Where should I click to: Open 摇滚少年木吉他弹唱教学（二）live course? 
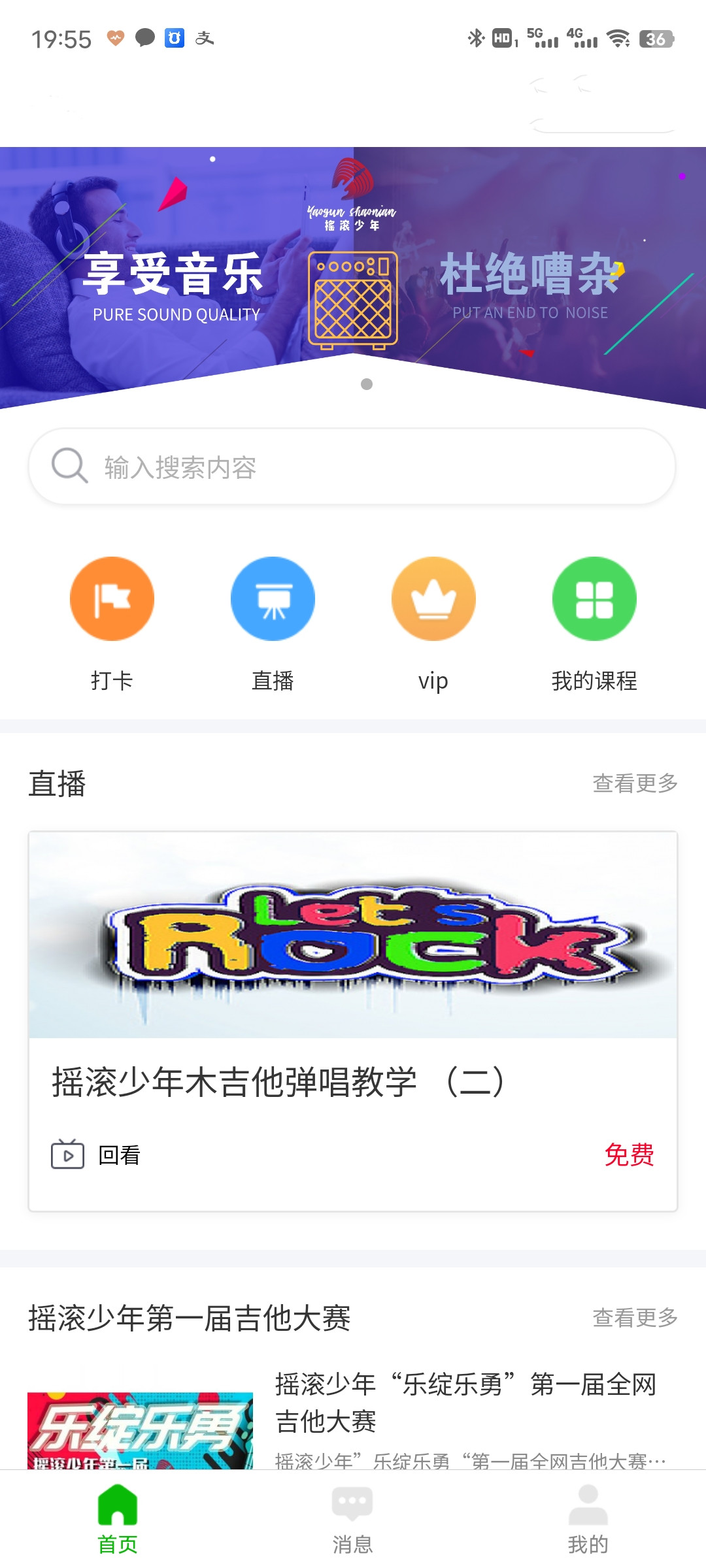tap(281, 1078)
